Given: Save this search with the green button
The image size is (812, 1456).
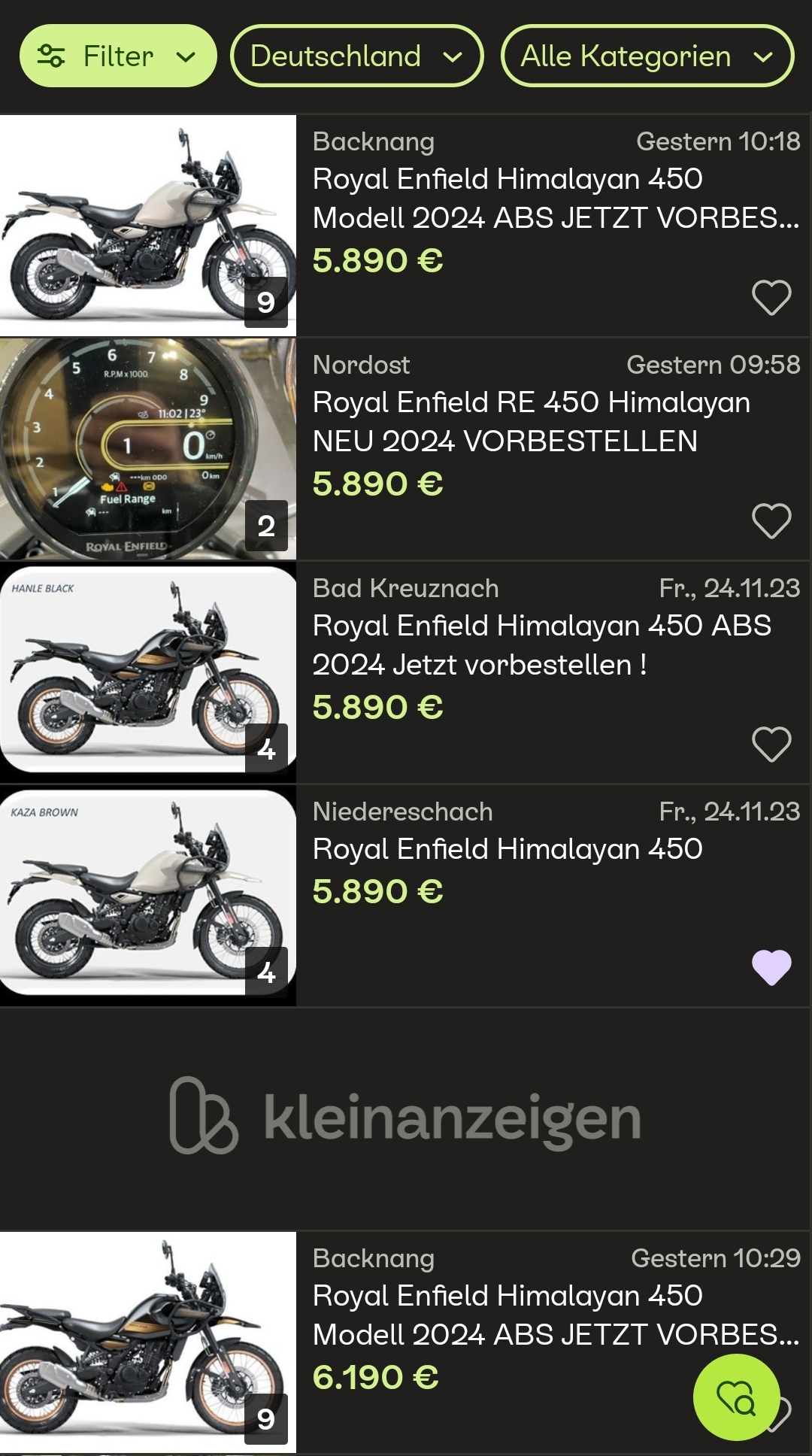Looking at the screenshot, I should point(736,1397).
